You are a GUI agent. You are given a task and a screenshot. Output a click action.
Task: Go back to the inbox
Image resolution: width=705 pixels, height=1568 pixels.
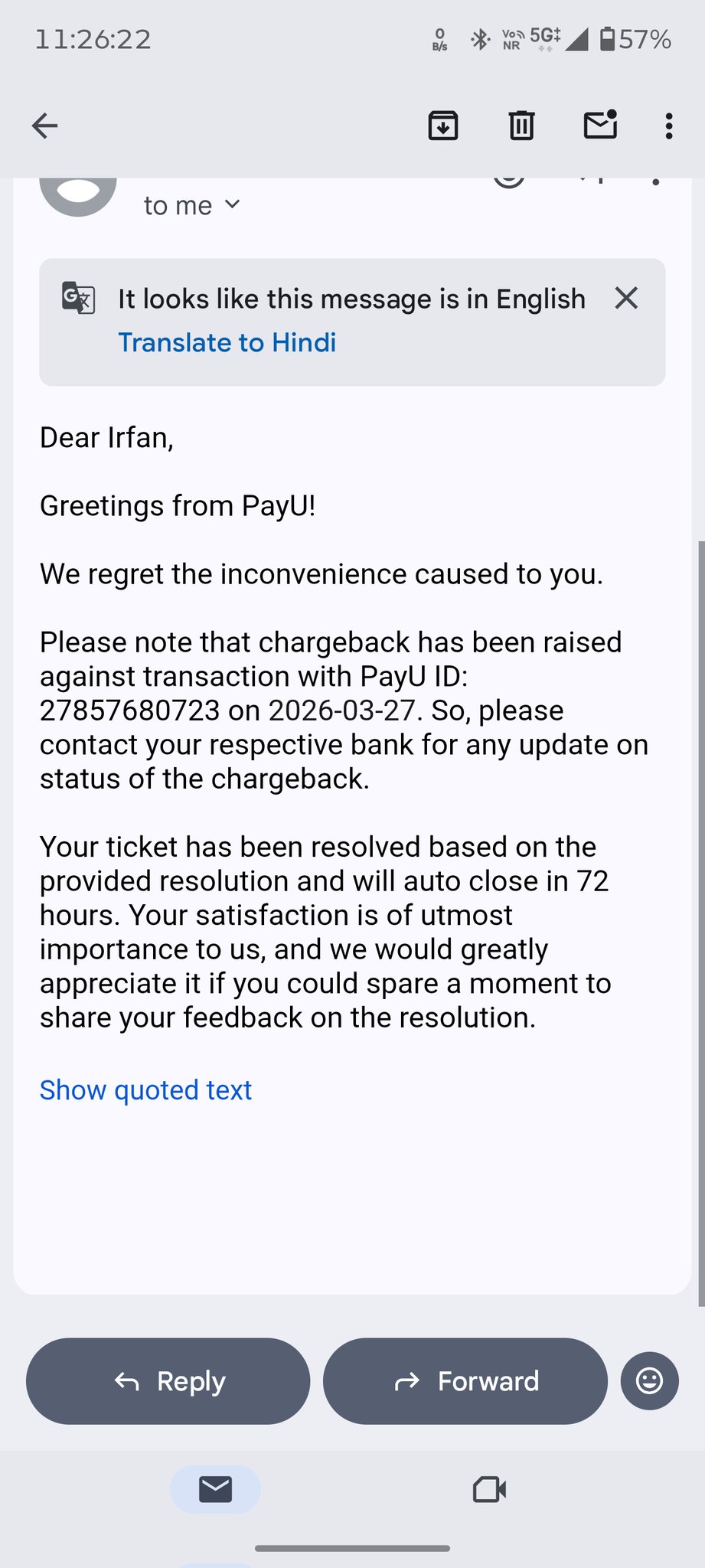pos(45,126)
